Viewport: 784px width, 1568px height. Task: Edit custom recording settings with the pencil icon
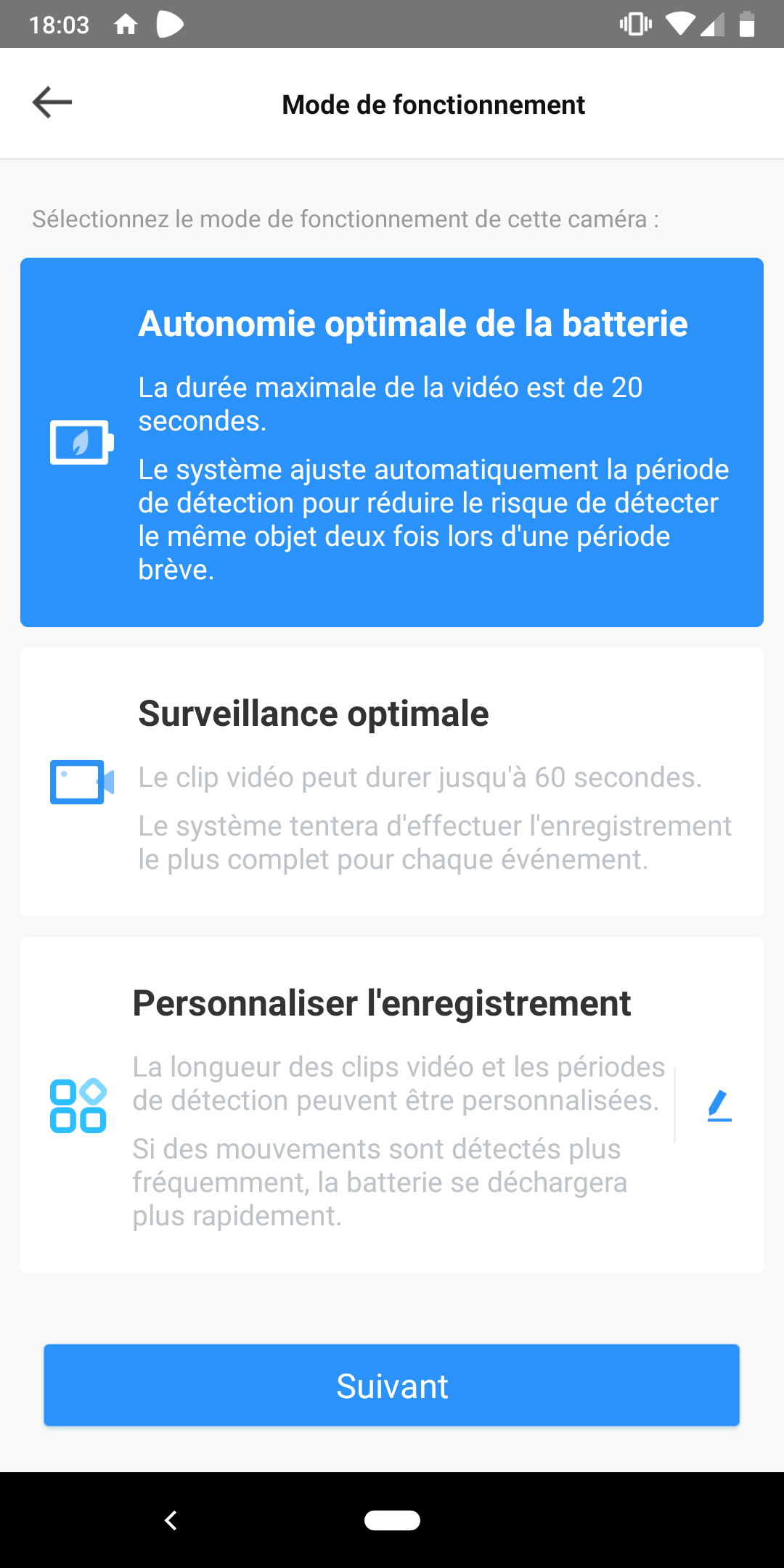(719, 1105)
